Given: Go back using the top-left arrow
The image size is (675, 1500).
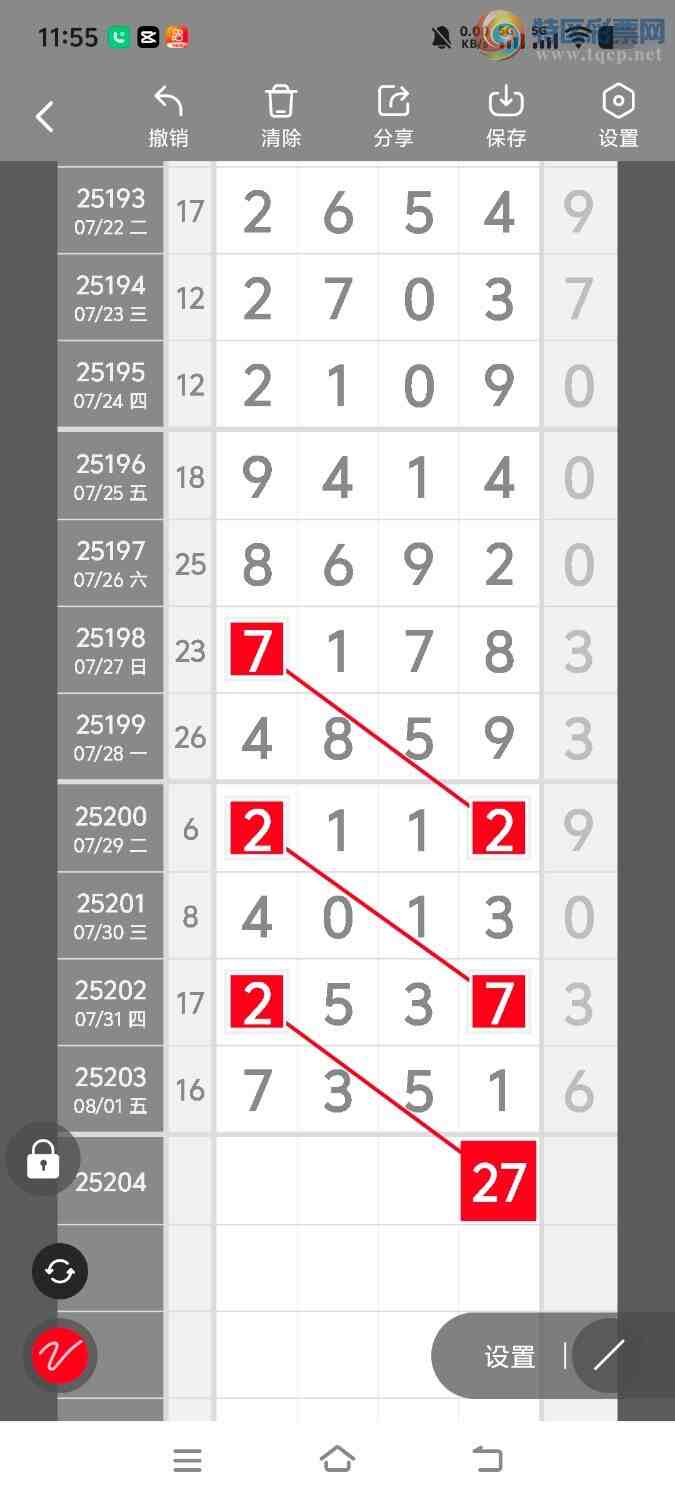Looking at the screenshot, I should (x=45, y=117).
